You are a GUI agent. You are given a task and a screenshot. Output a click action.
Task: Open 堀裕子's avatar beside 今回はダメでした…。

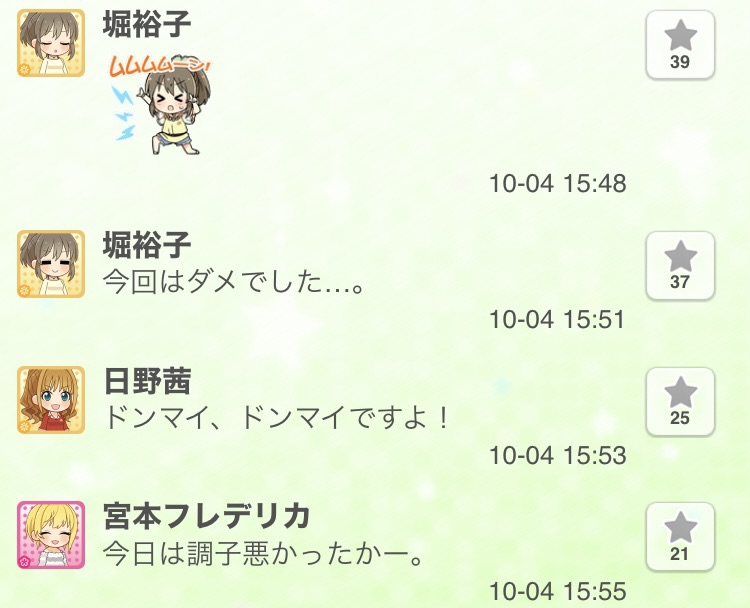click(51, 264)
